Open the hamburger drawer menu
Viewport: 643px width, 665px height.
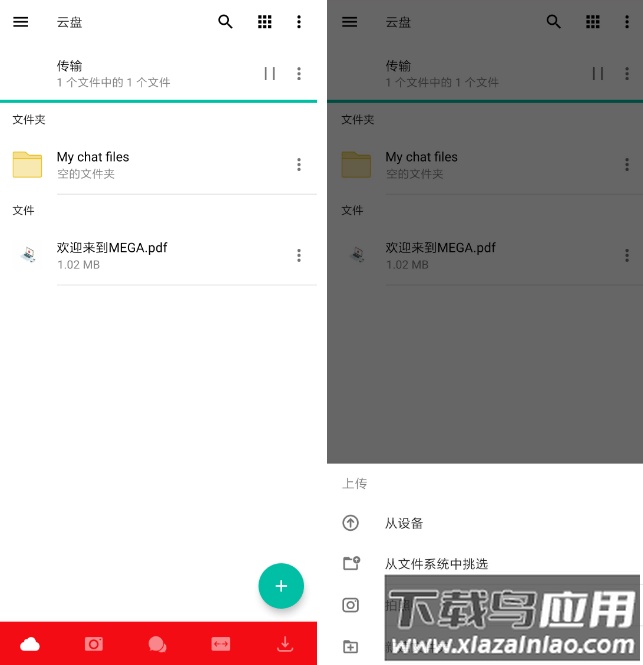click(x=20, y=21)
